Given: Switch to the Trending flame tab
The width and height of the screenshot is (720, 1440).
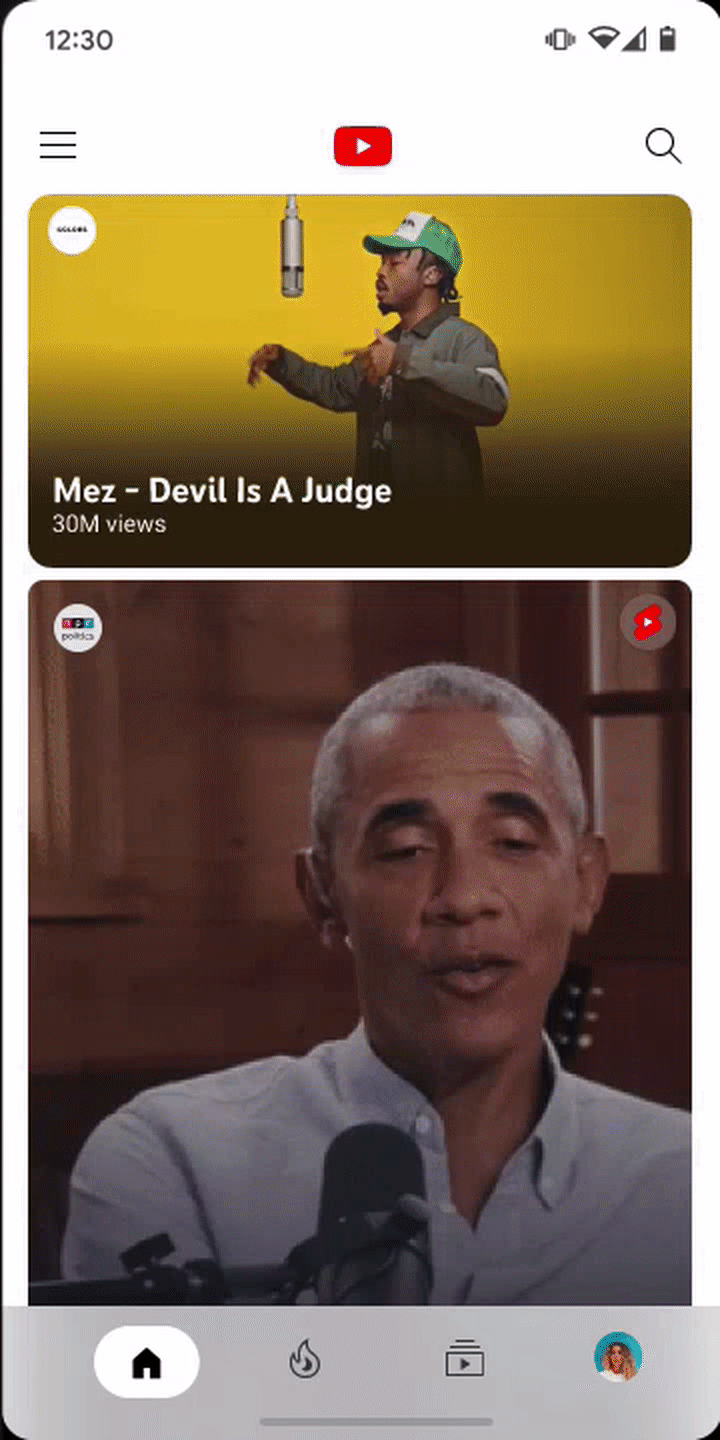Looking at the screenshot, I should (305, 1361).
